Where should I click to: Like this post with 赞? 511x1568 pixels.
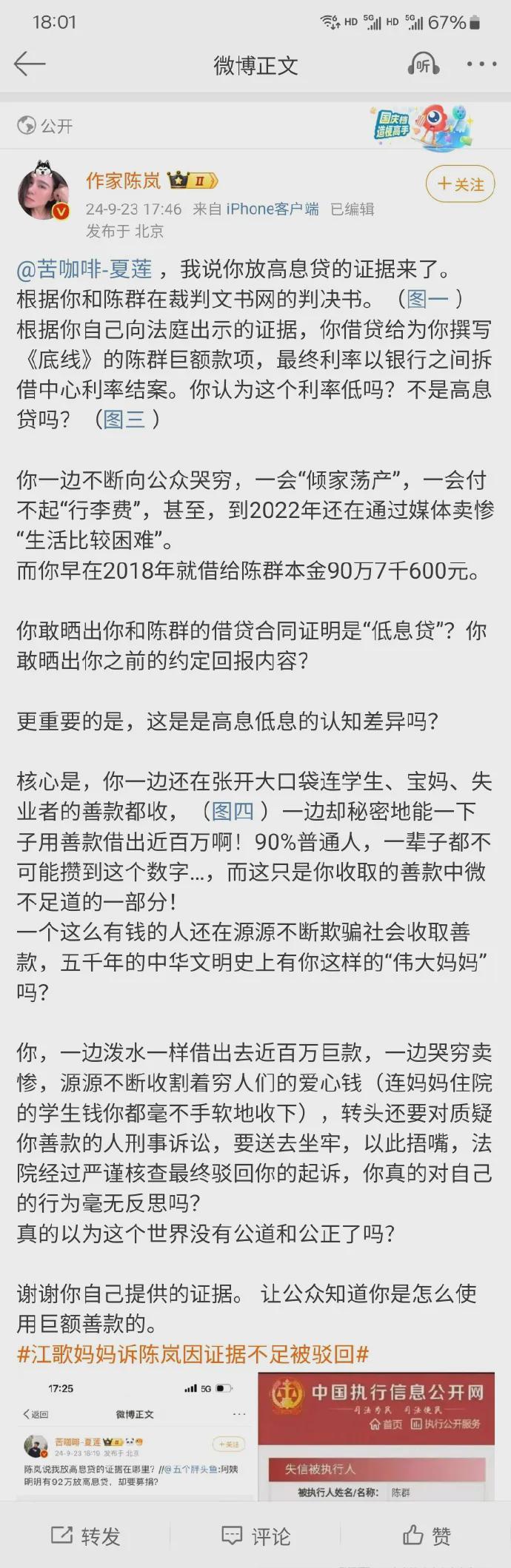coord(427,1536)
